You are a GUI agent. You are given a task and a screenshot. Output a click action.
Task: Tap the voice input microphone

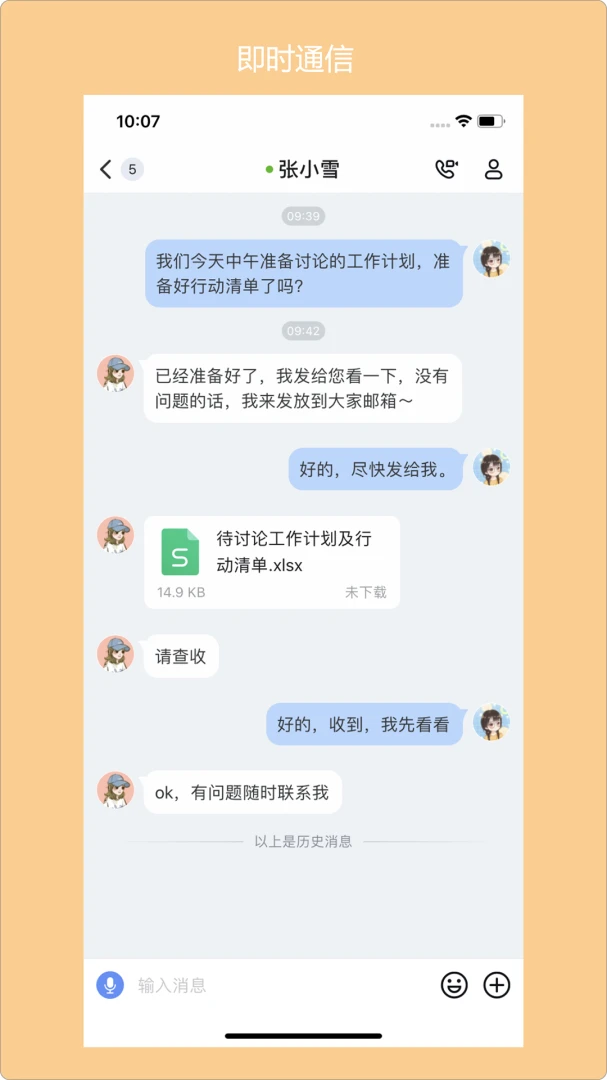pyautogui.click(x=110, y=985)
